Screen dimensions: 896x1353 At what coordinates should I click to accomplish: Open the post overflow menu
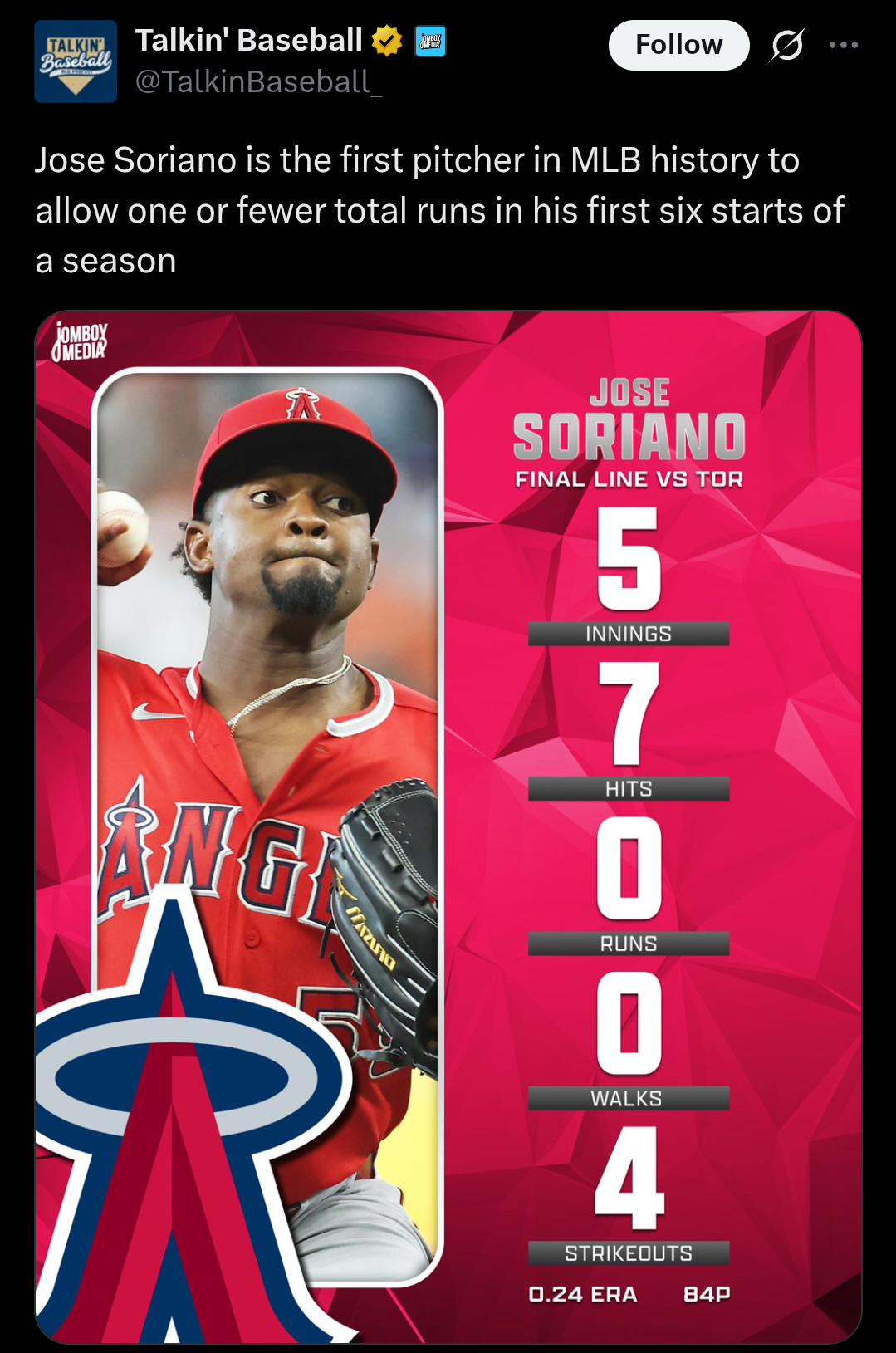pos(843,45)
